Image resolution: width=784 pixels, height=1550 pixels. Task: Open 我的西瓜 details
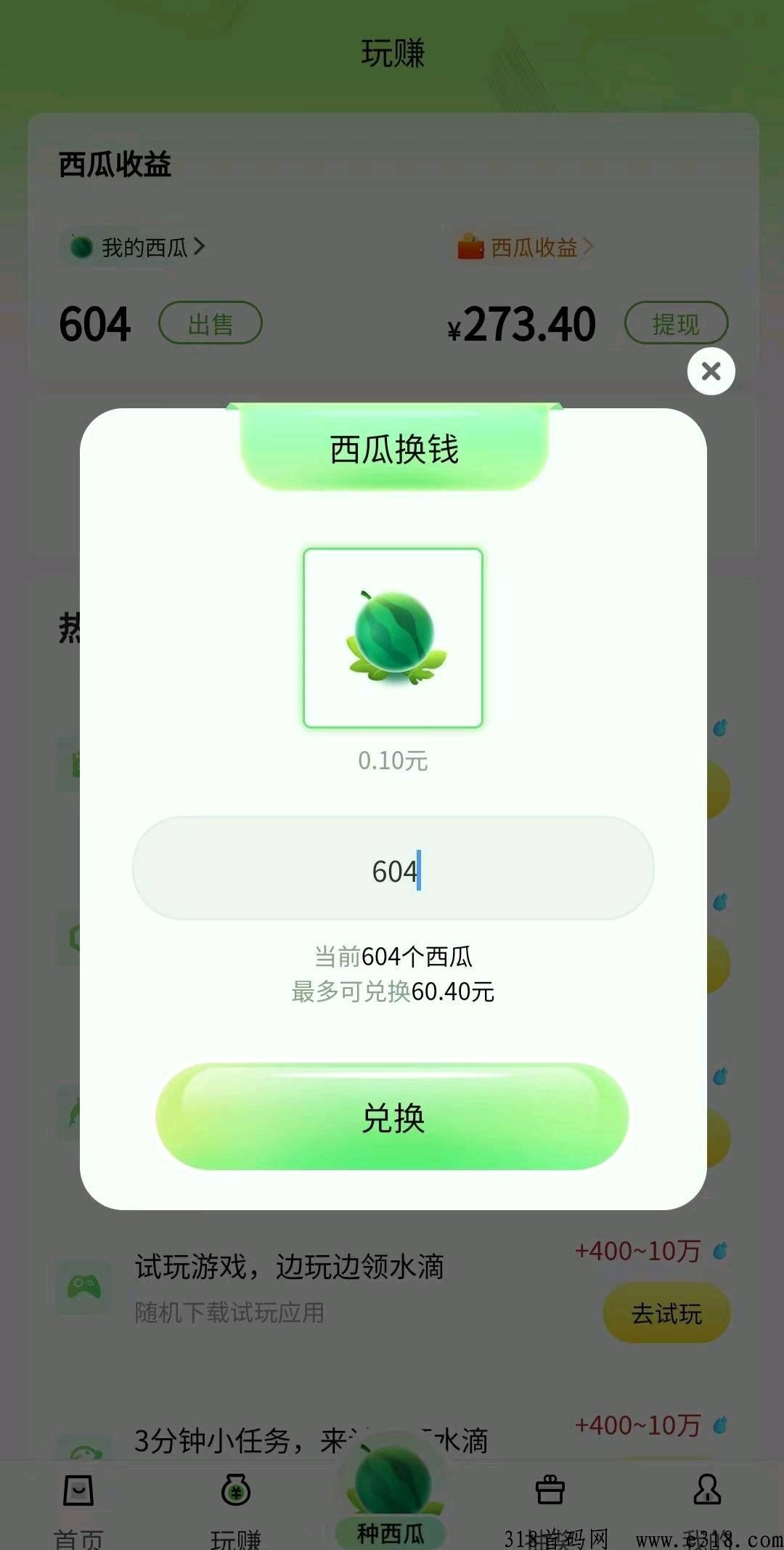[138, 248]
